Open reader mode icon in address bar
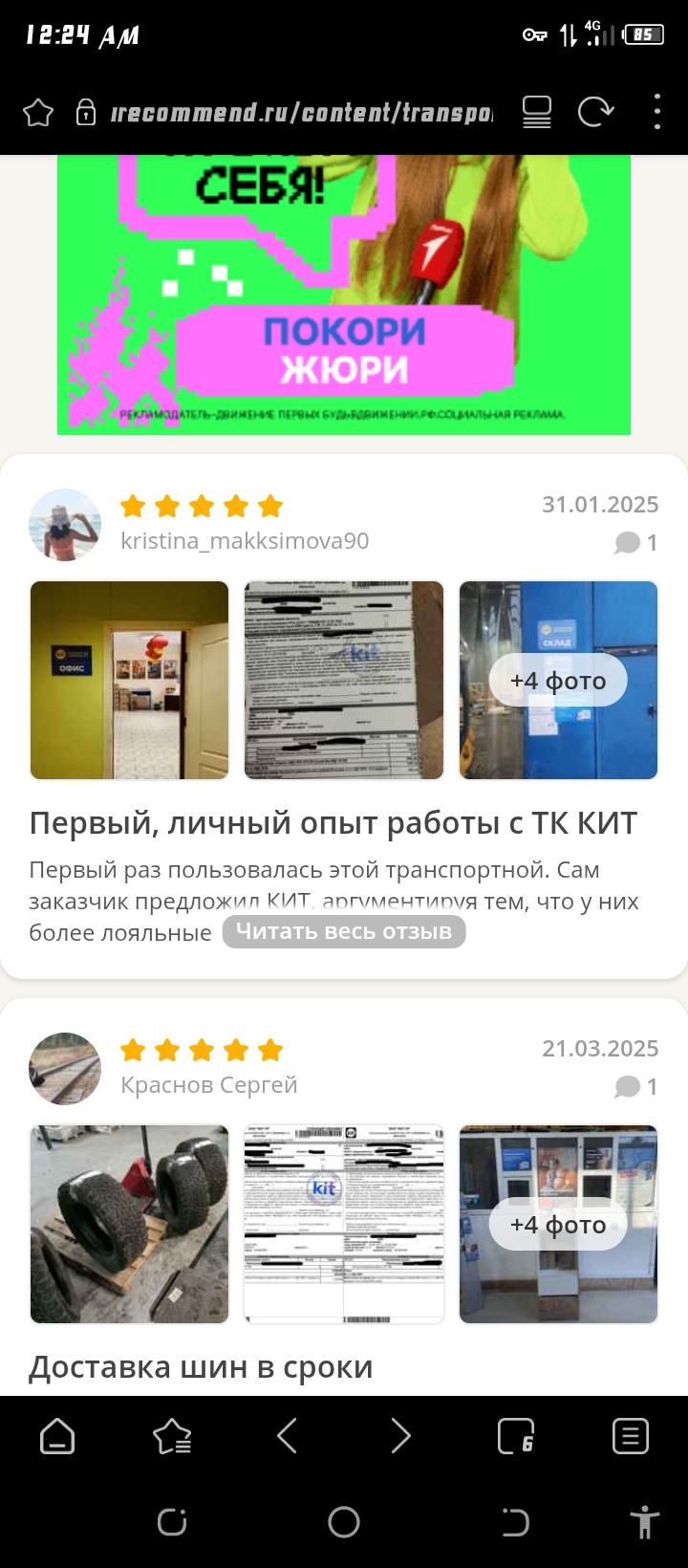The width and height of the screenshot is (688, 1568). [x=537, y=113]
